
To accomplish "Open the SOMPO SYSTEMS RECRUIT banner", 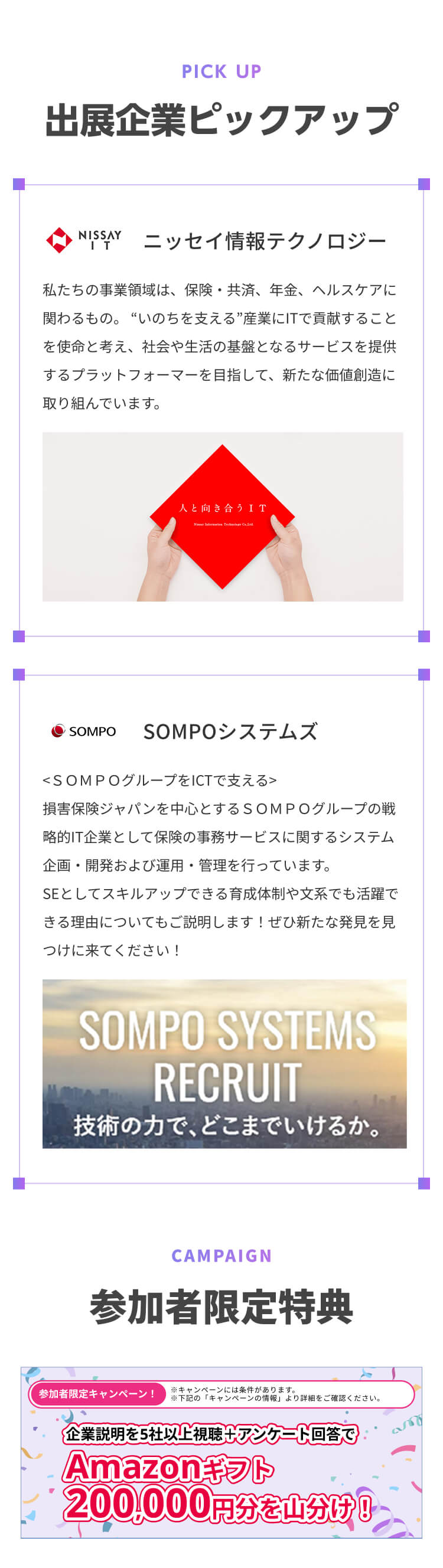I will (224, 1063).
